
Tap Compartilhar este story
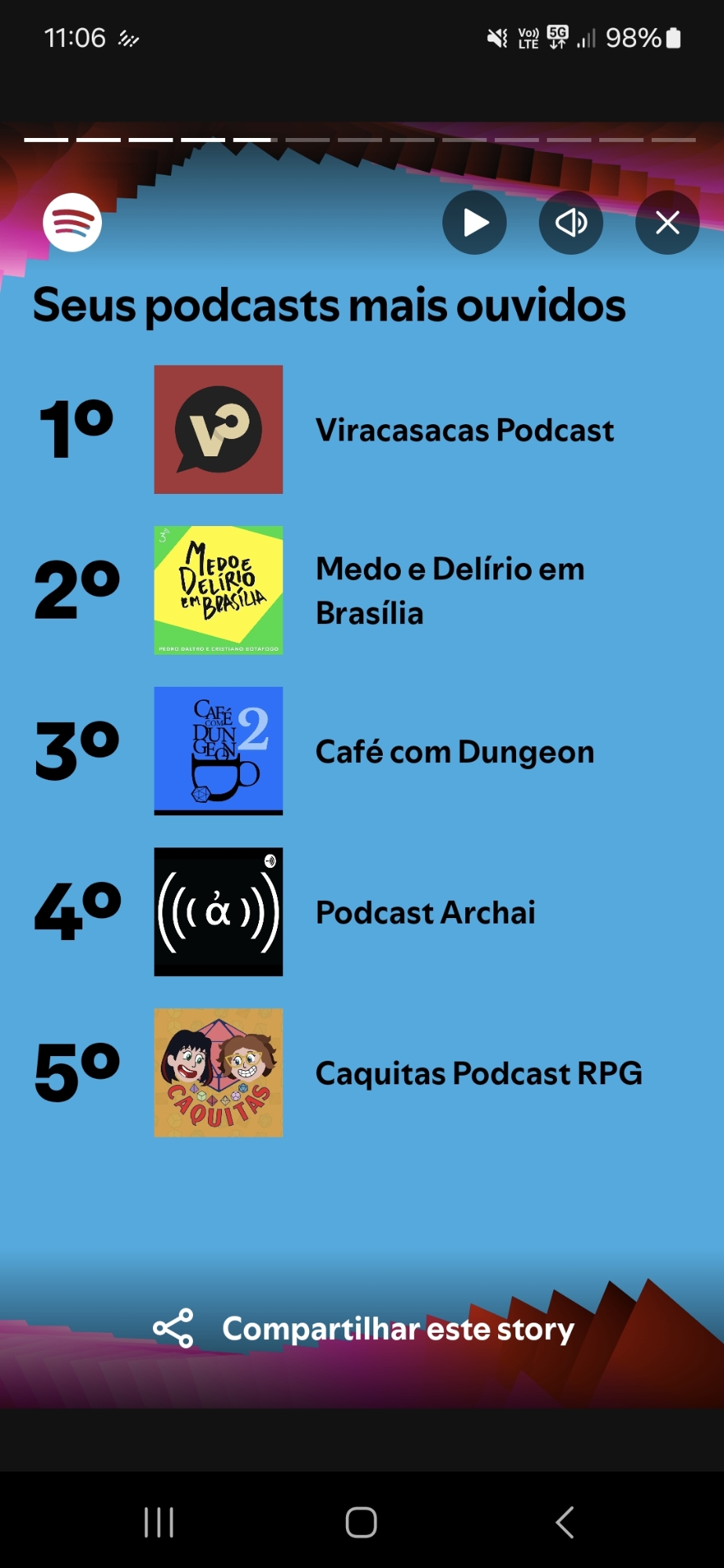(364, 1329)
